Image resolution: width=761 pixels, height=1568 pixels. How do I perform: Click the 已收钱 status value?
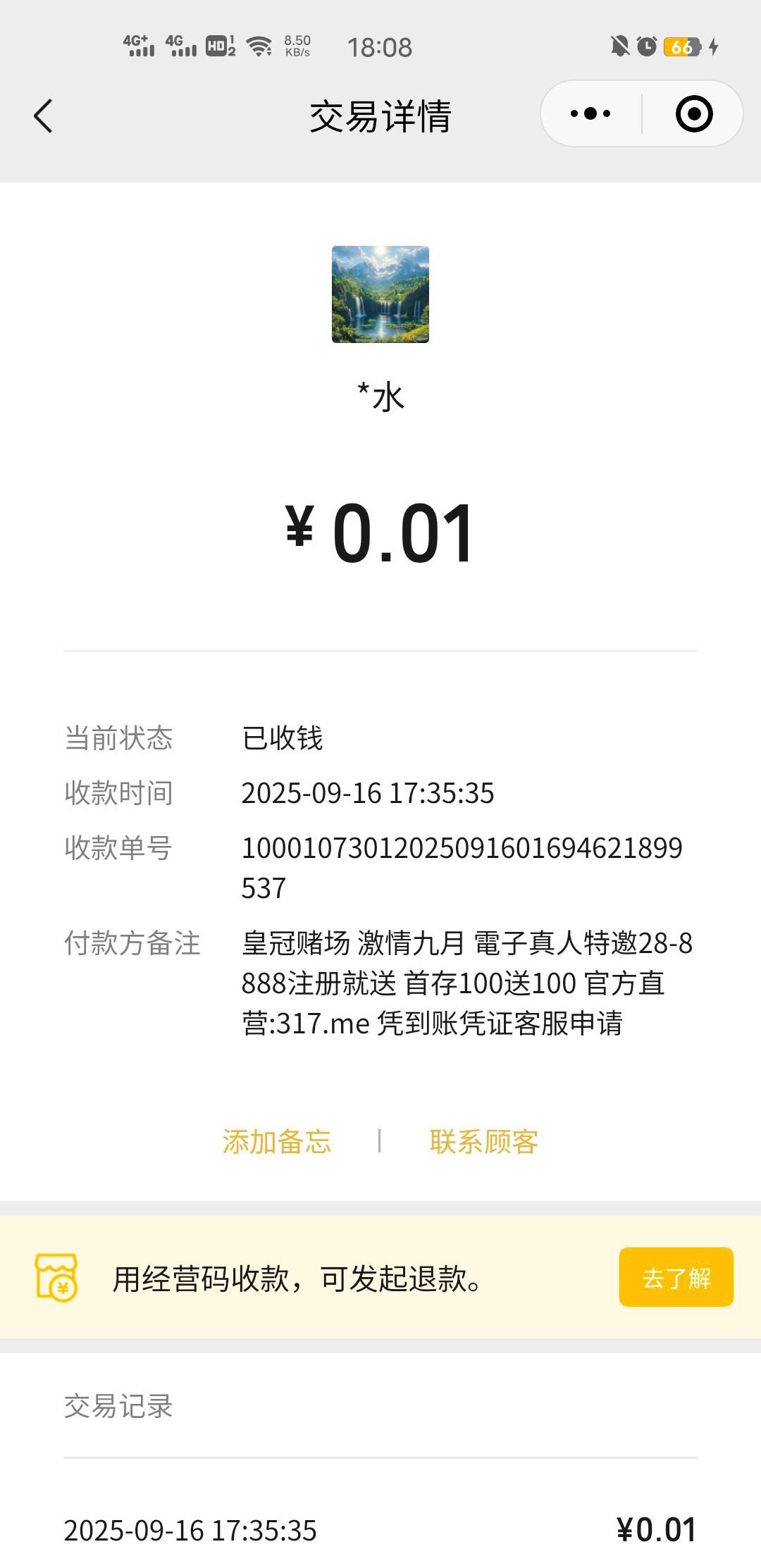click(x=281, y=738)
